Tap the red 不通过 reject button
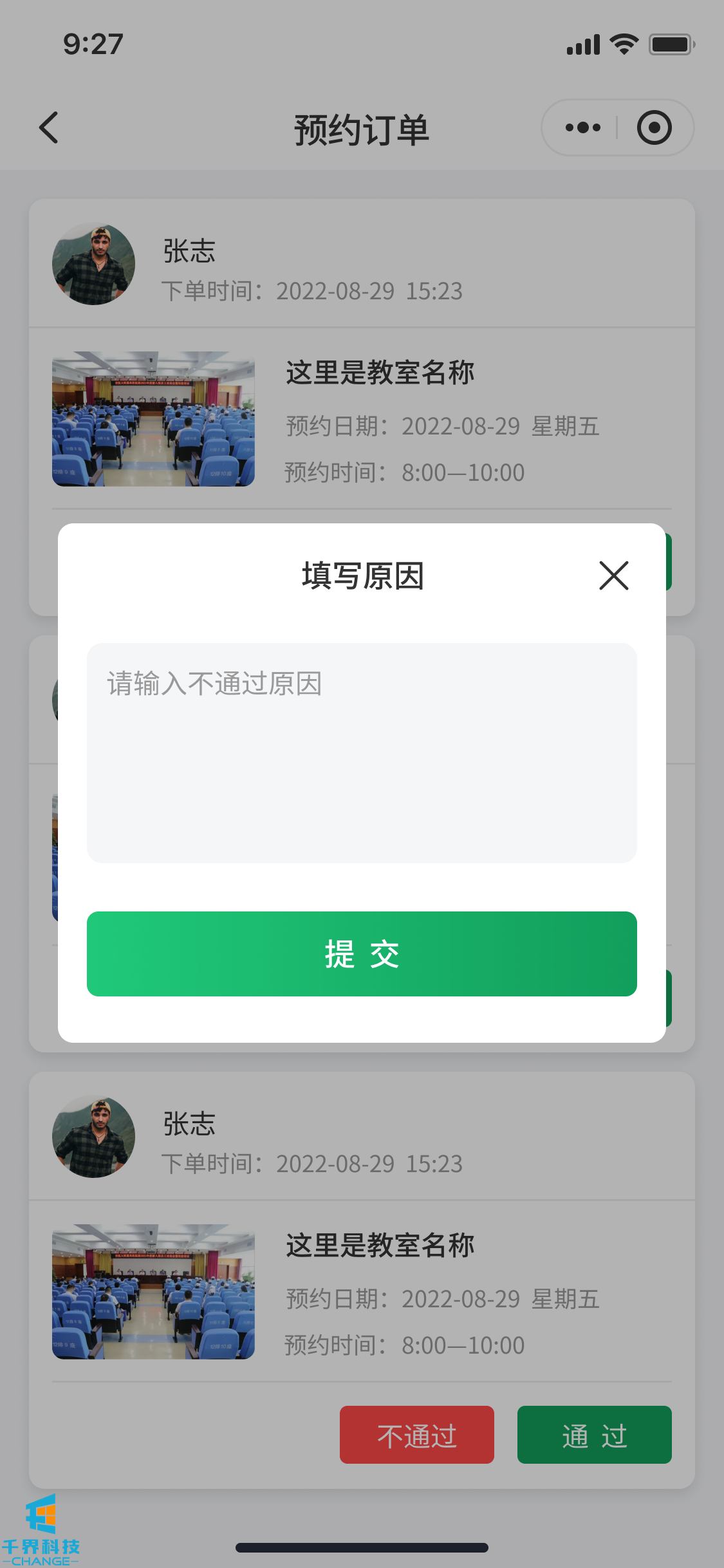 point(416,1435)
